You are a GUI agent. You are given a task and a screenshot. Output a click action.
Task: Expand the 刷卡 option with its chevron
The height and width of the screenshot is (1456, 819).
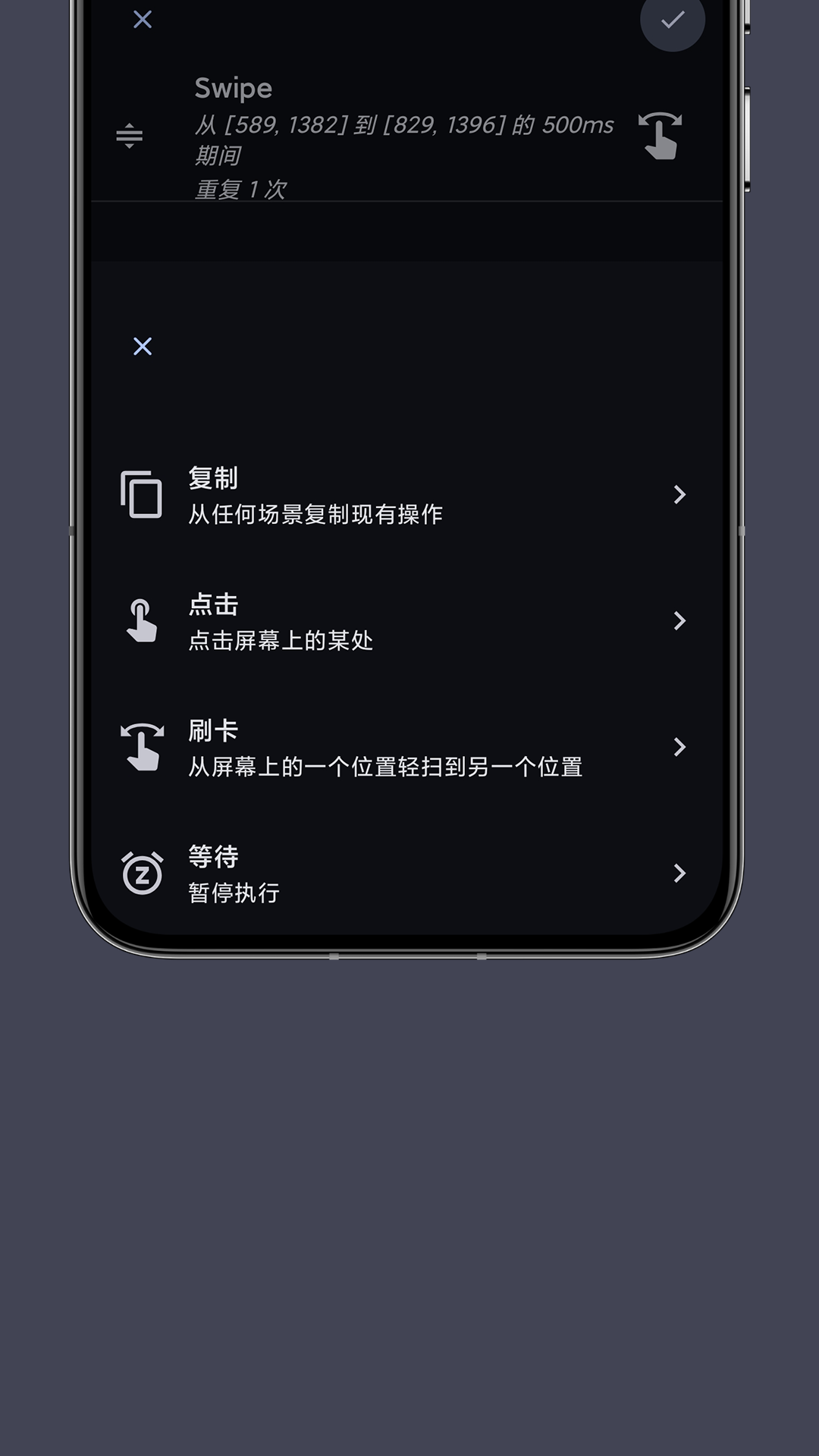680,747
